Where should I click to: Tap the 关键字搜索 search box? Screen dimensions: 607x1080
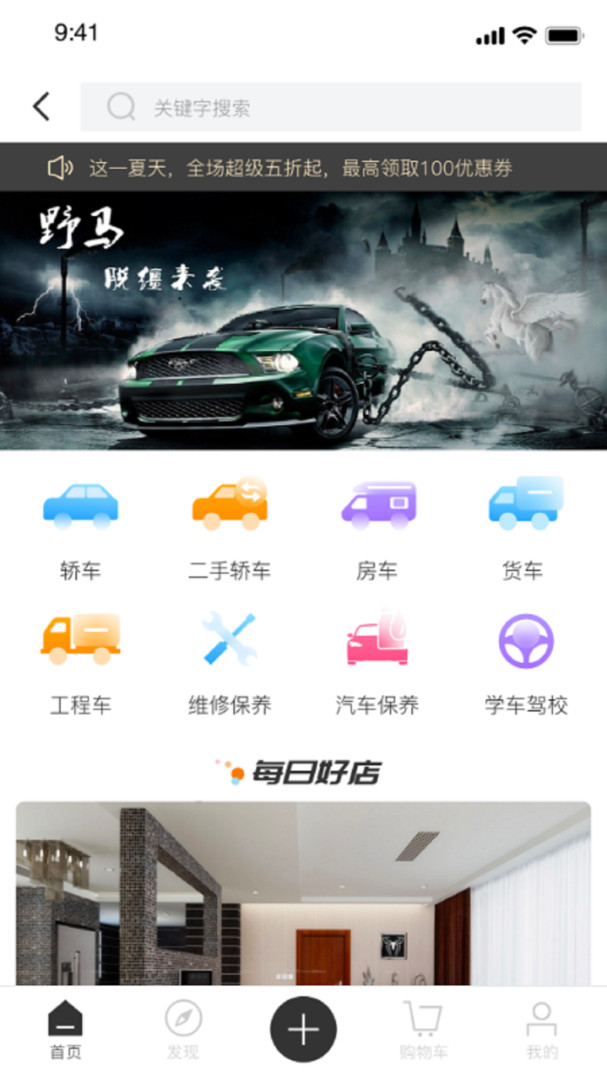330,107
